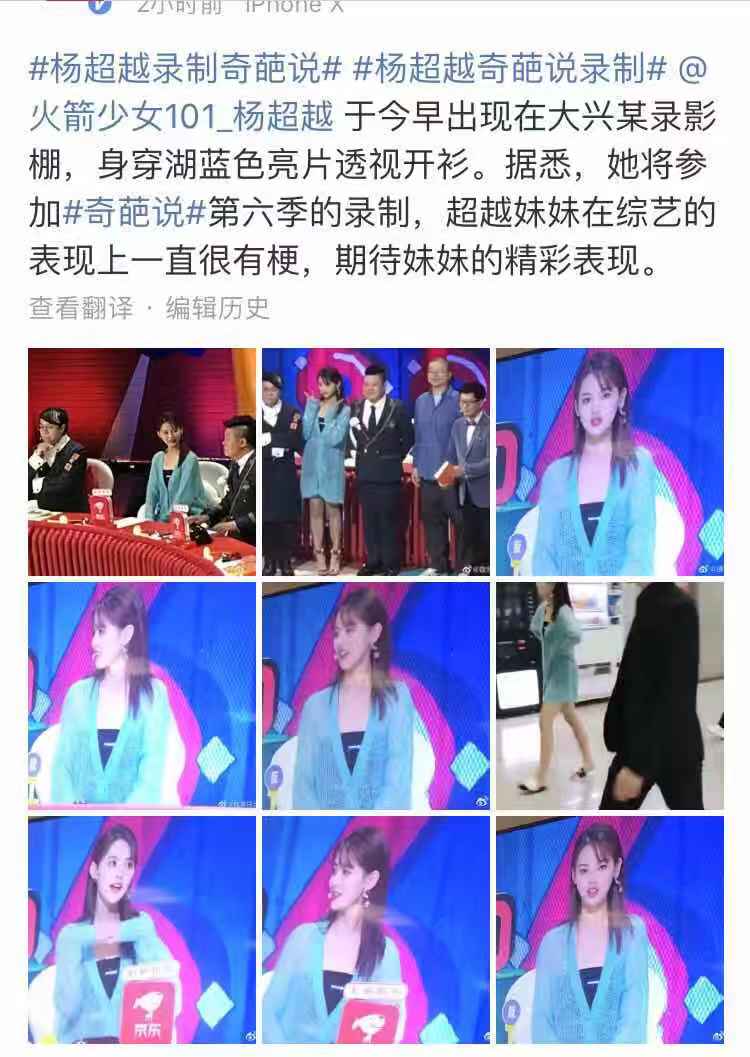Visit @火箭少女101_杨超越 profile mention
Viewport: 750px width, 1057px height.
click(x=182, y=118)
